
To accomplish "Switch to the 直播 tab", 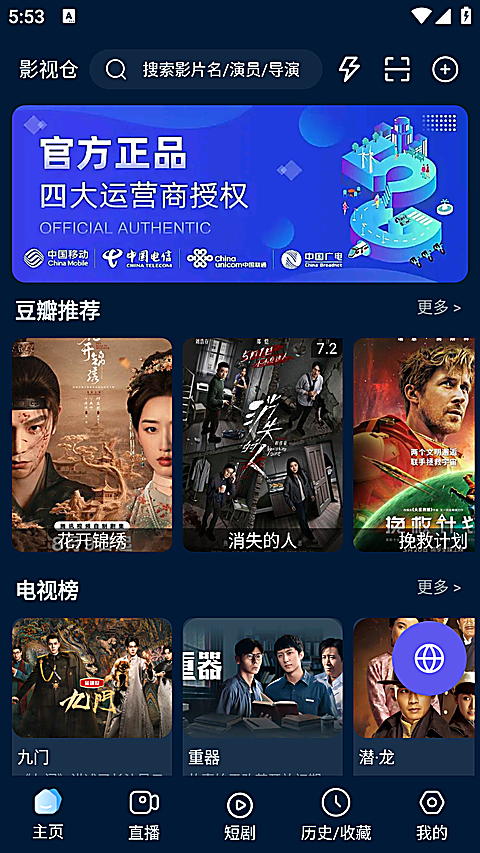I will point(144,814).
